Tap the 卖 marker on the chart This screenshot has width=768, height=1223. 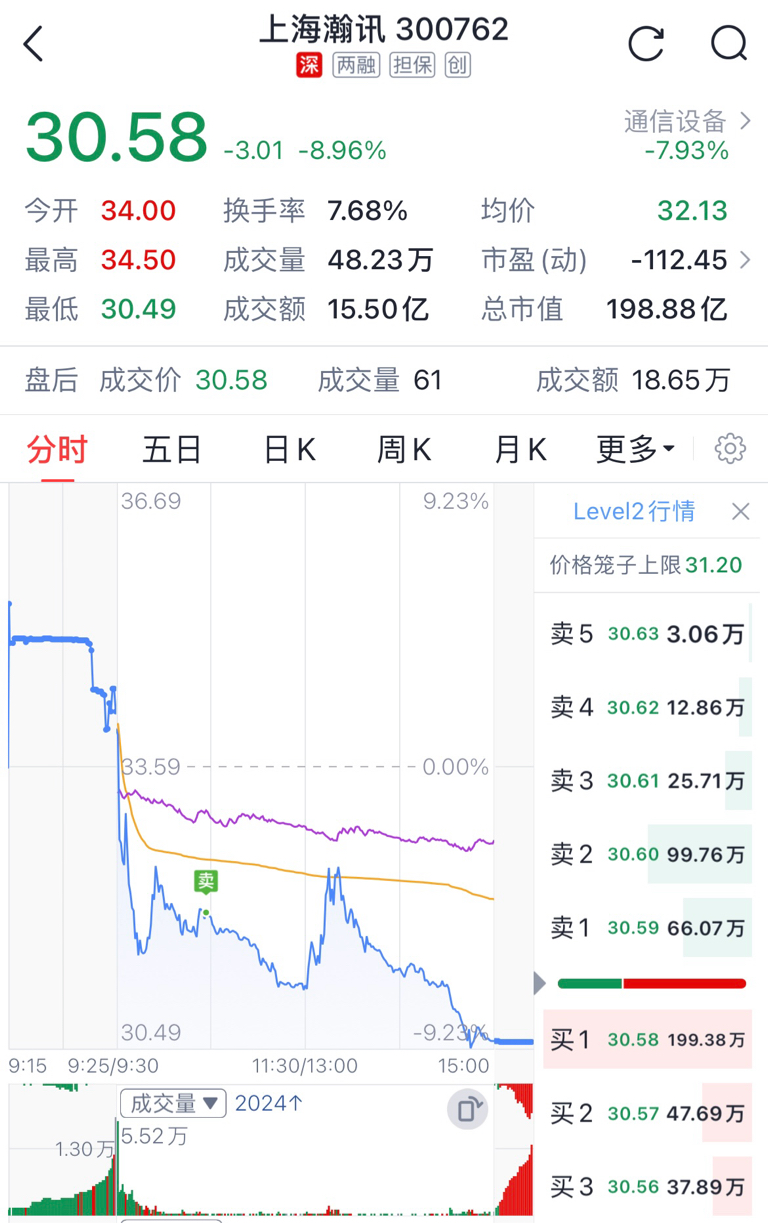click(205, 881)
